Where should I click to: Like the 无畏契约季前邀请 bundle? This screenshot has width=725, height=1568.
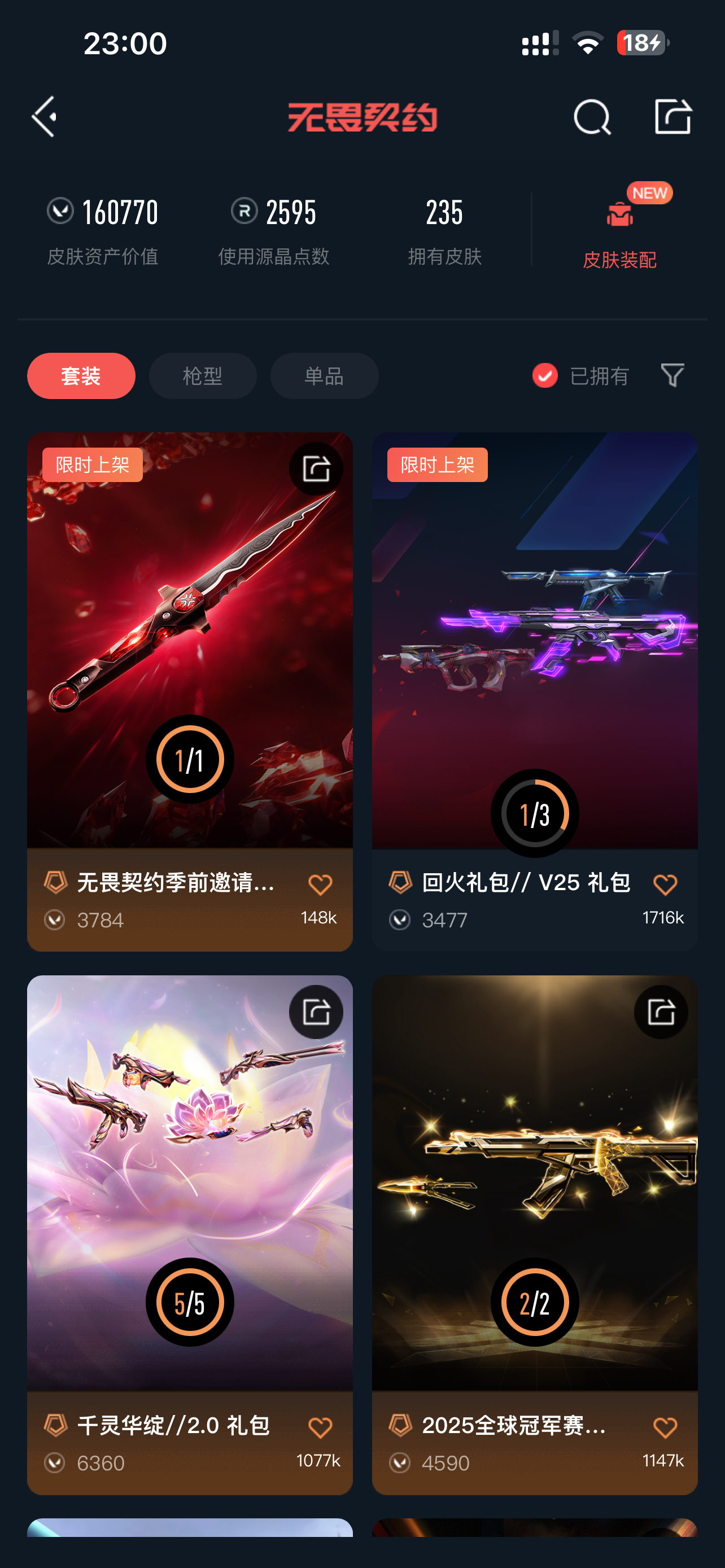click(320, 884)
